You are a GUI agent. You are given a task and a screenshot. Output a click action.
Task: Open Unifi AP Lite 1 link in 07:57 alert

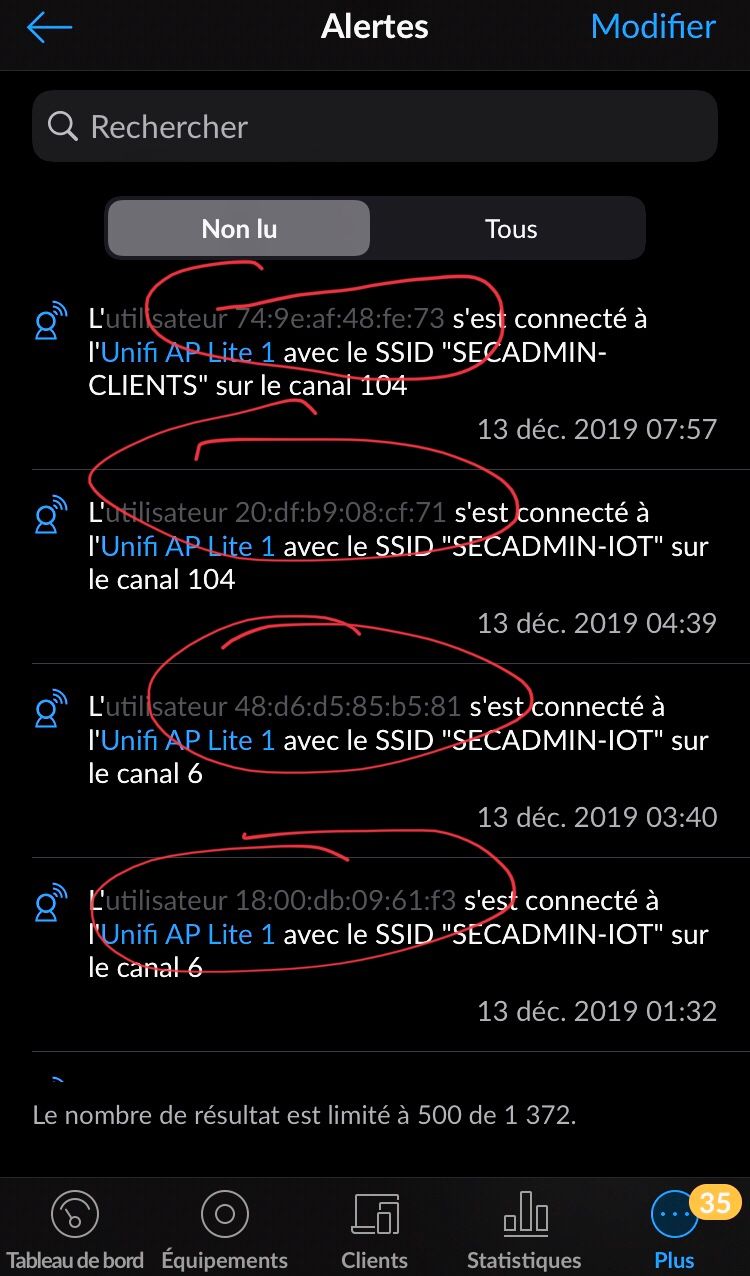click(187, 353)
